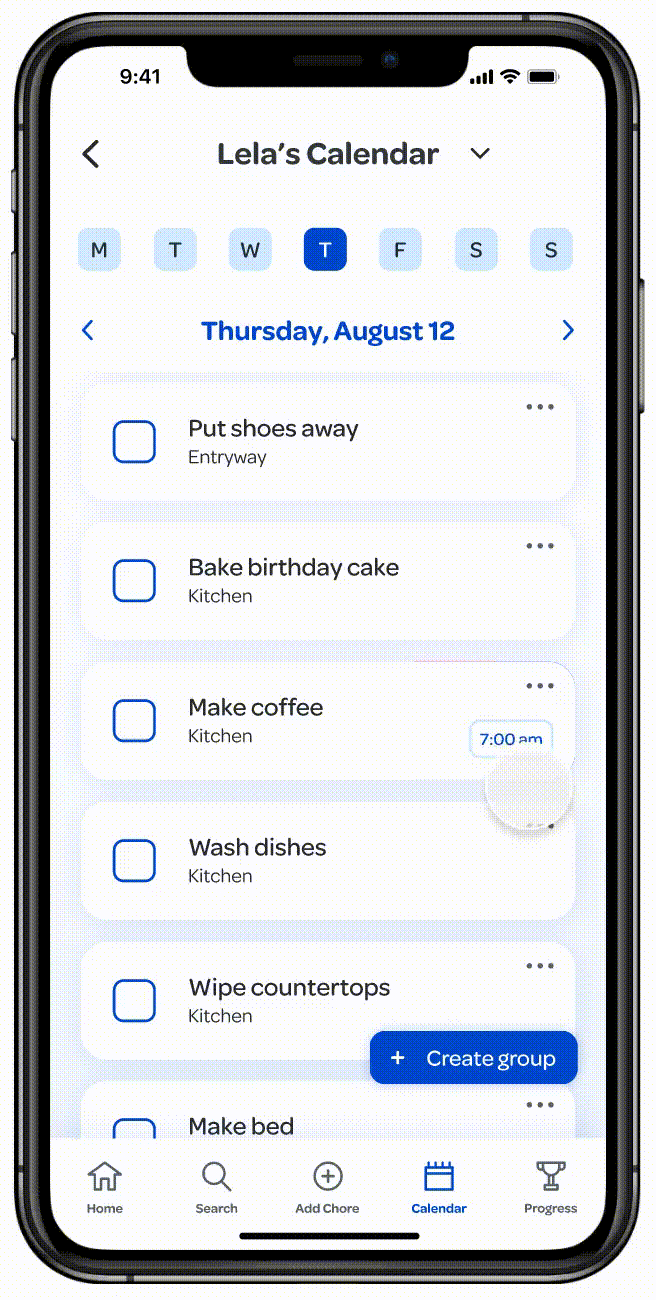Check off Put shoes away
Screen dimensions: 656x1300
click(x=134, y=442)
